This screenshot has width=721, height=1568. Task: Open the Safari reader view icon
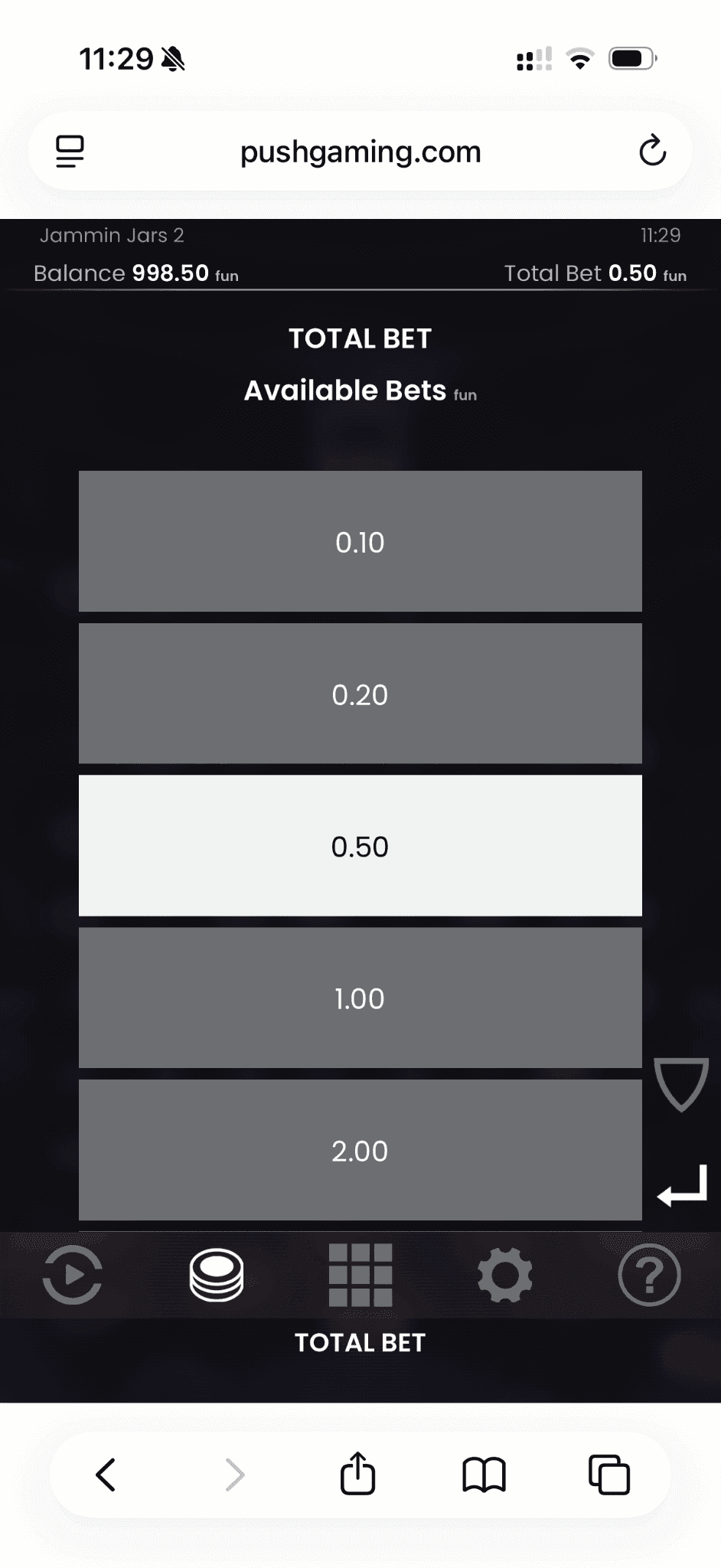[69, 151]
